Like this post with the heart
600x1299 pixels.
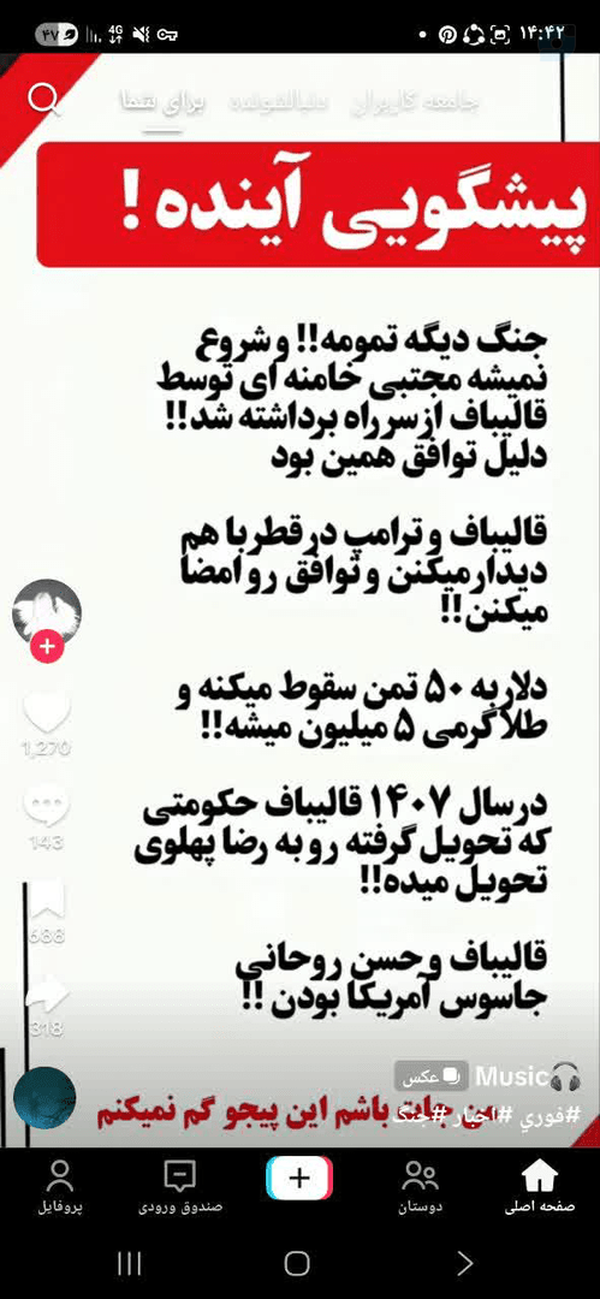pyautogui.click(x=46, y=712)
